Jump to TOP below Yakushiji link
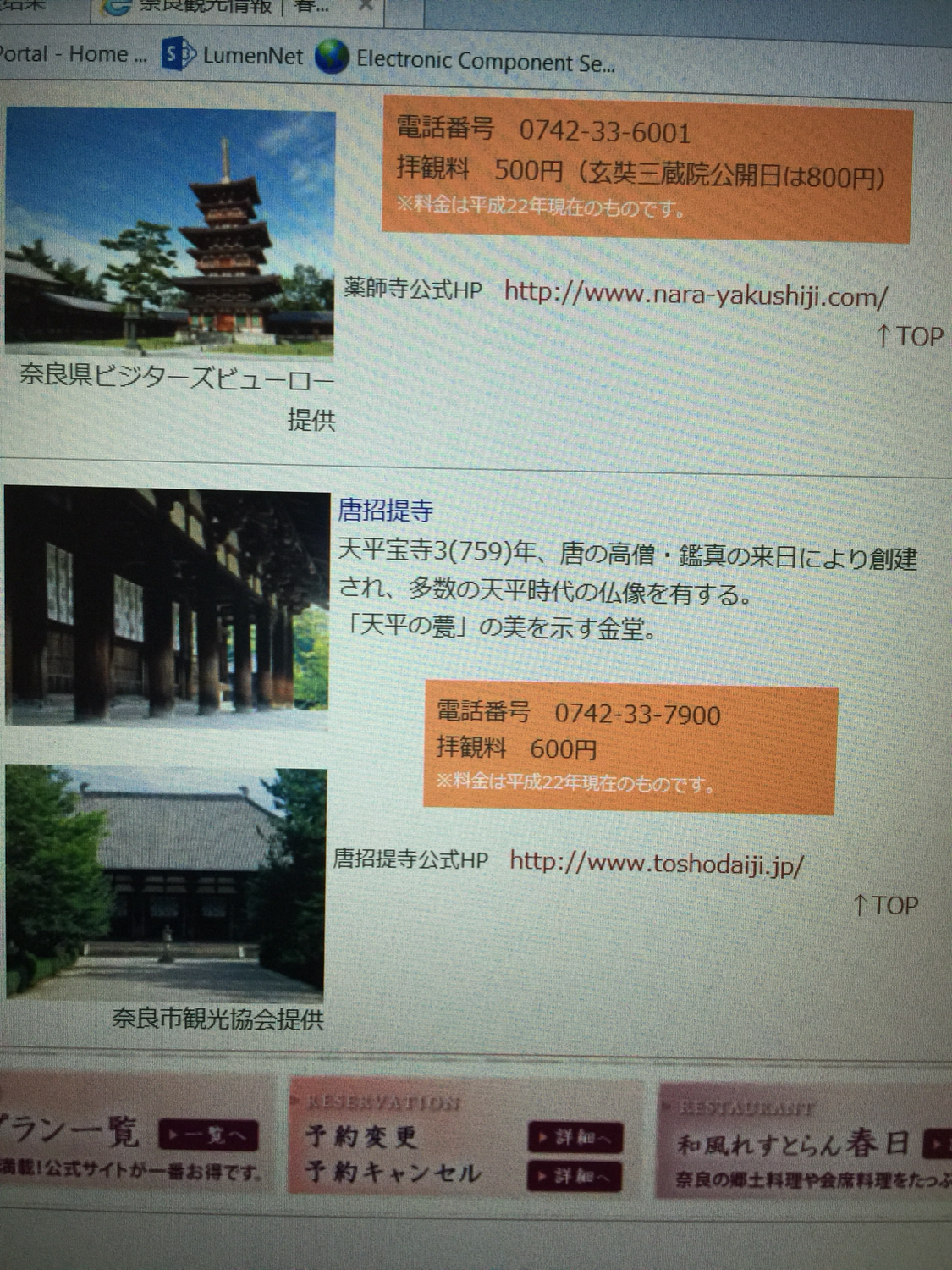 910,337
